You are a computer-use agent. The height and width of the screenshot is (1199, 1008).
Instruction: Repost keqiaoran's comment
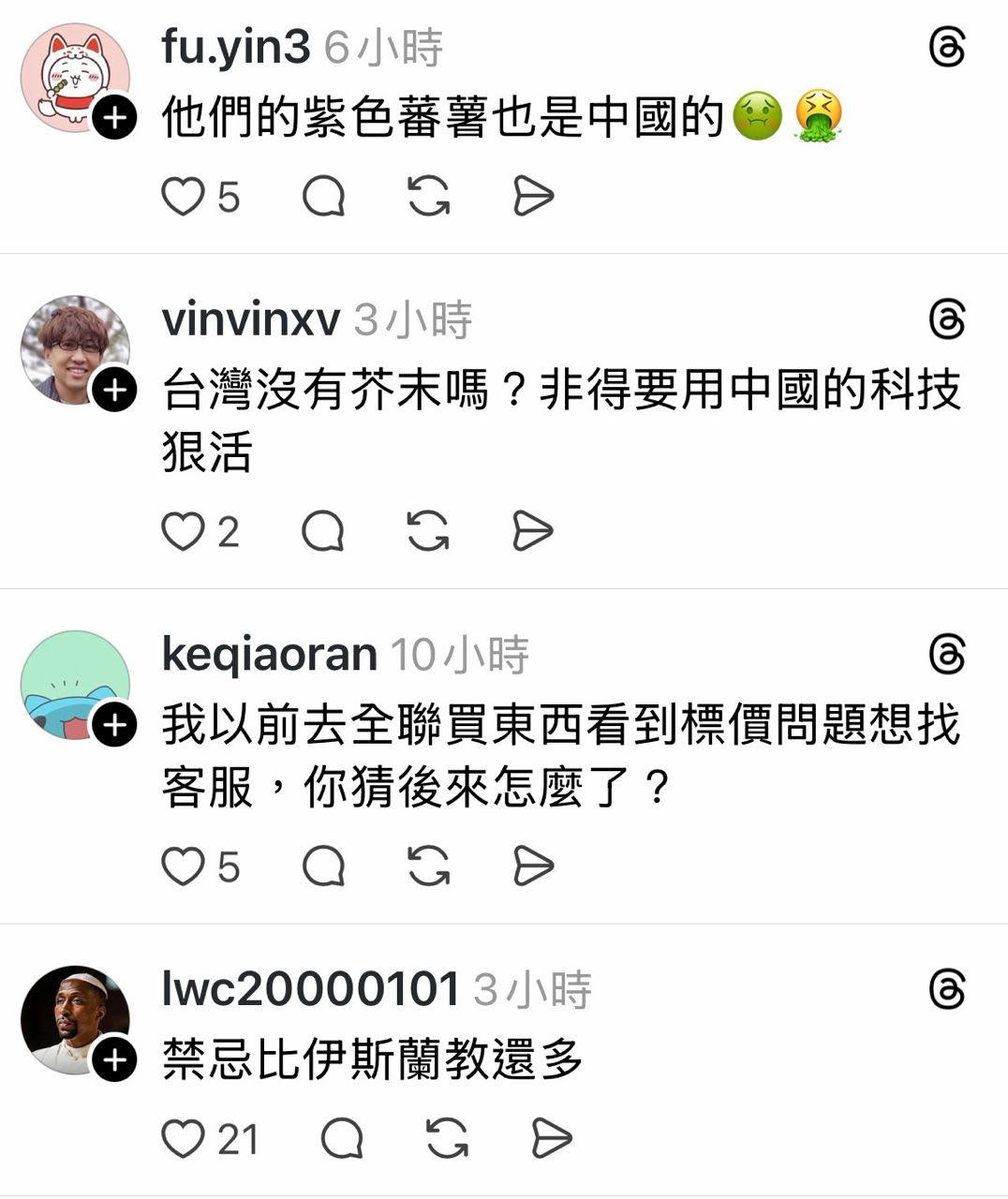point(429,866)
